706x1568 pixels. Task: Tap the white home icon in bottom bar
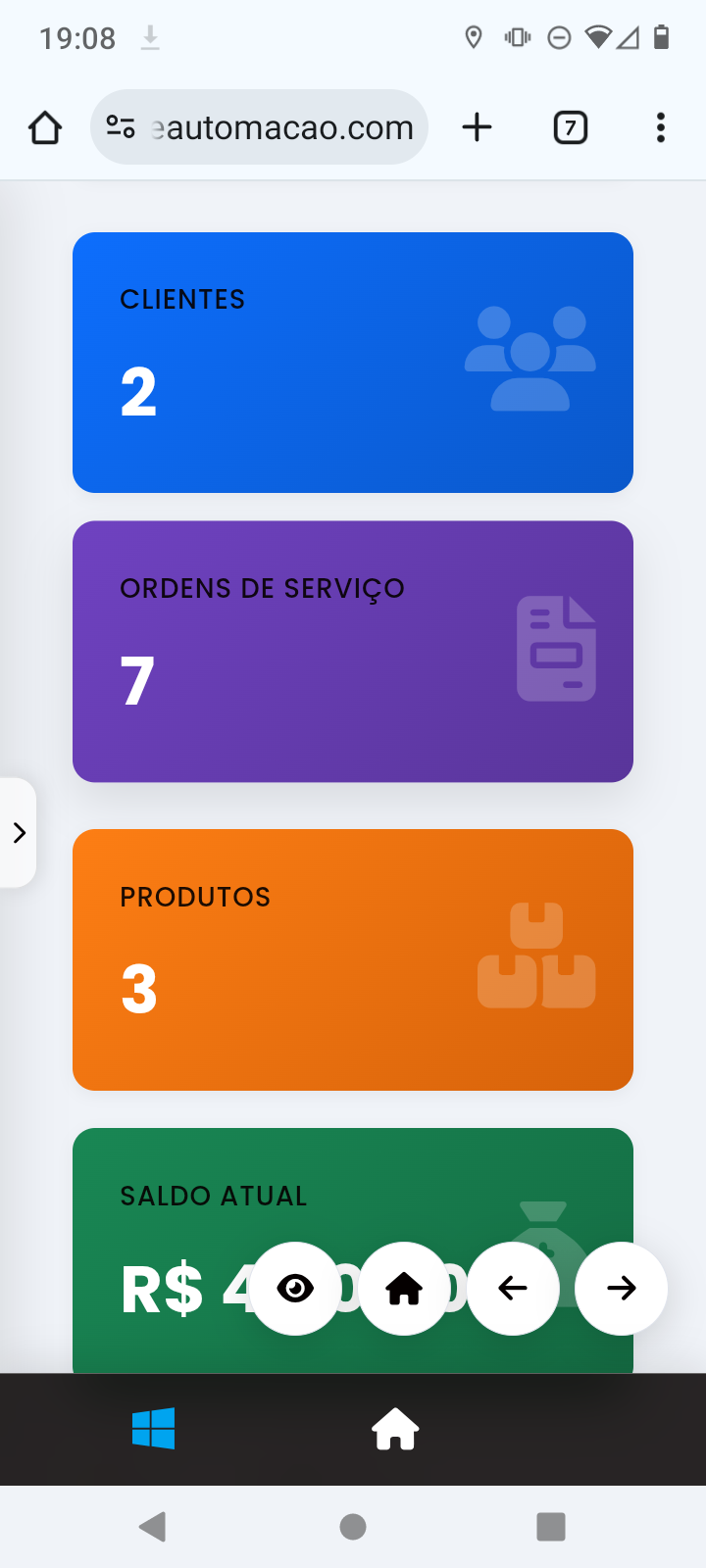point(395,1429)
